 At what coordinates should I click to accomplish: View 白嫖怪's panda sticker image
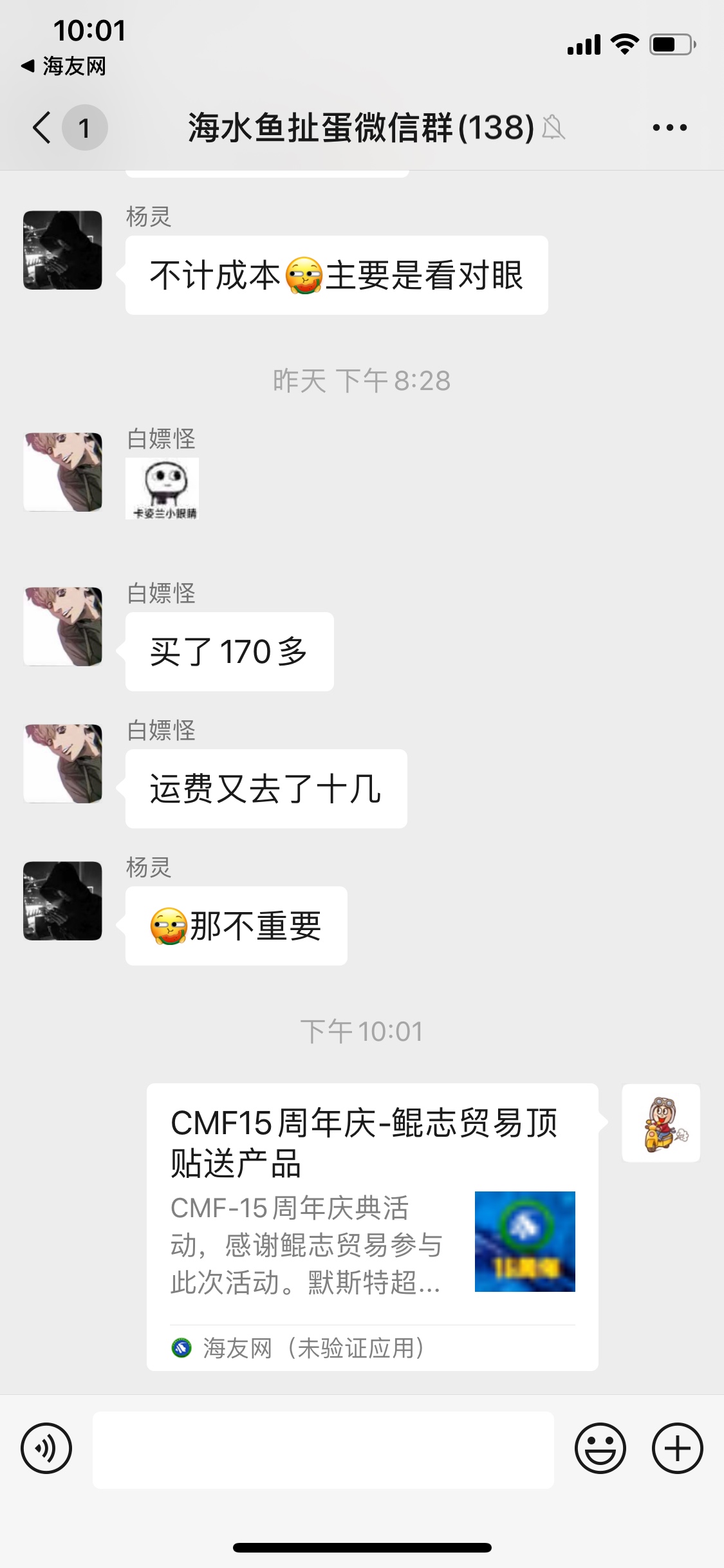click(x=162, y=489)
